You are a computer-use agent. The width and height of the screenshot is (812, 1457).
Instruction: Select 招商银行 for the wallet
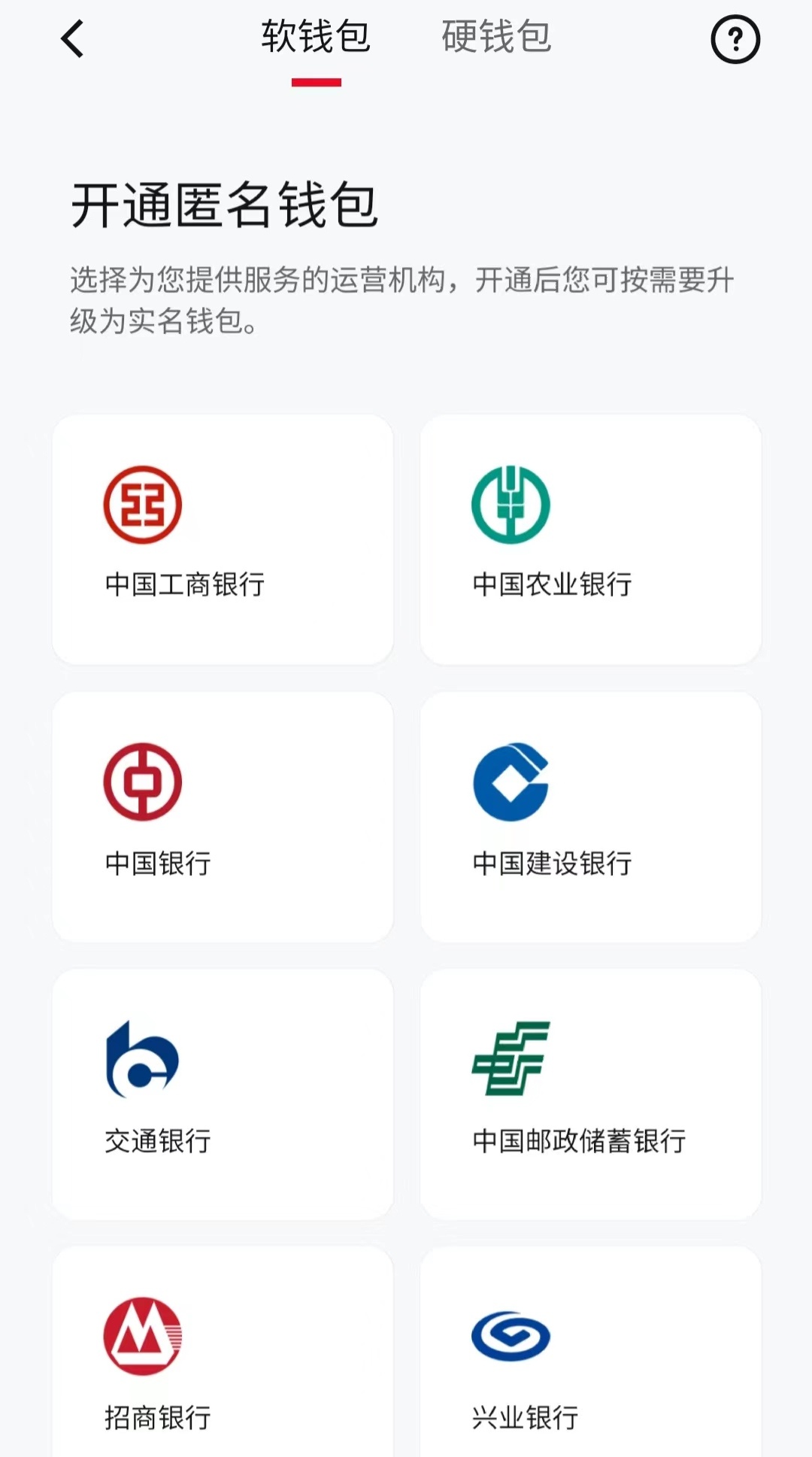click(223, 1352)
